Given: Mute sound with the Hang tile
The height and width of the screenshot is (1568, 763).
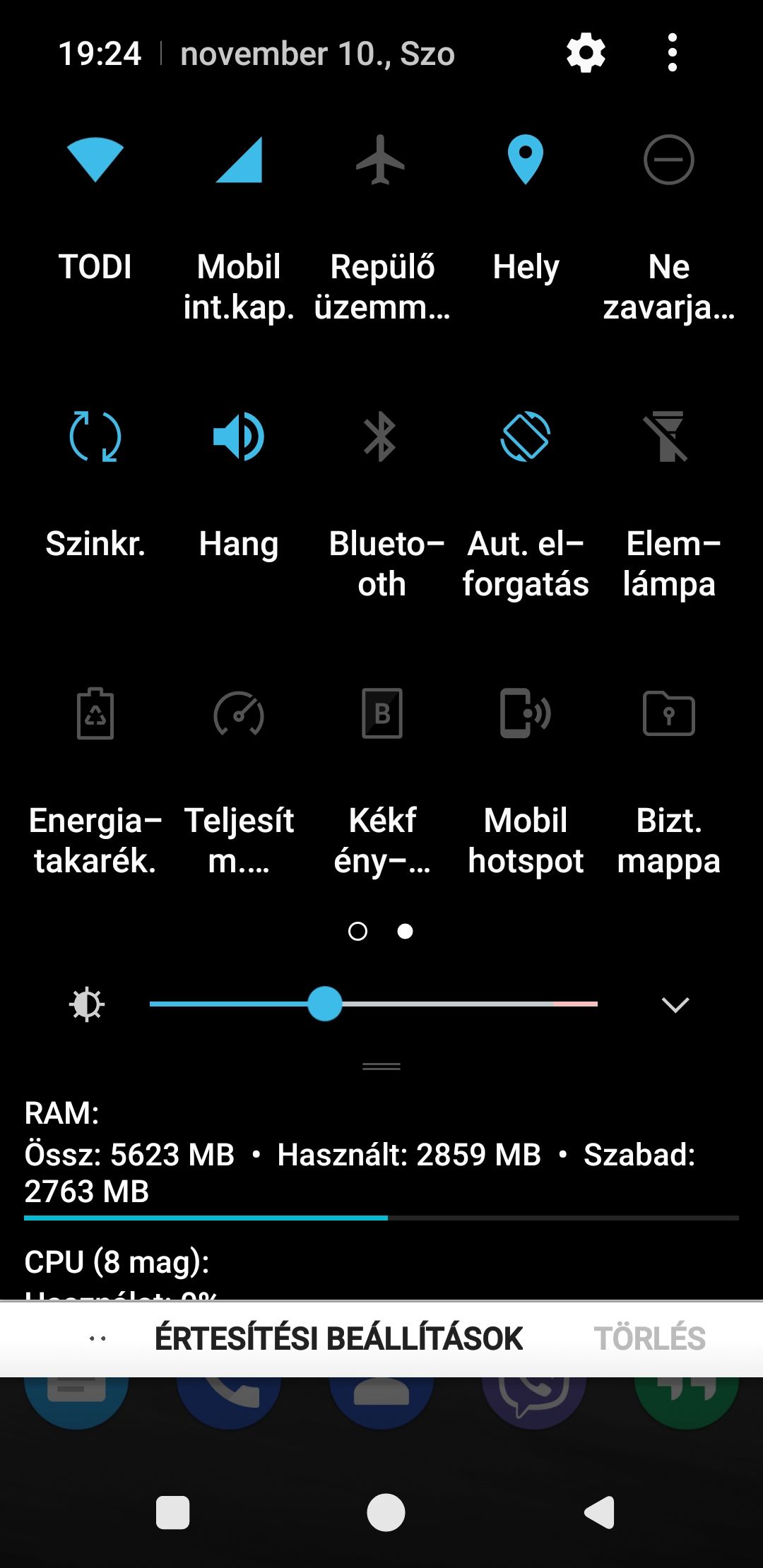Looking at the screenshot, I should tap(239, 436).
